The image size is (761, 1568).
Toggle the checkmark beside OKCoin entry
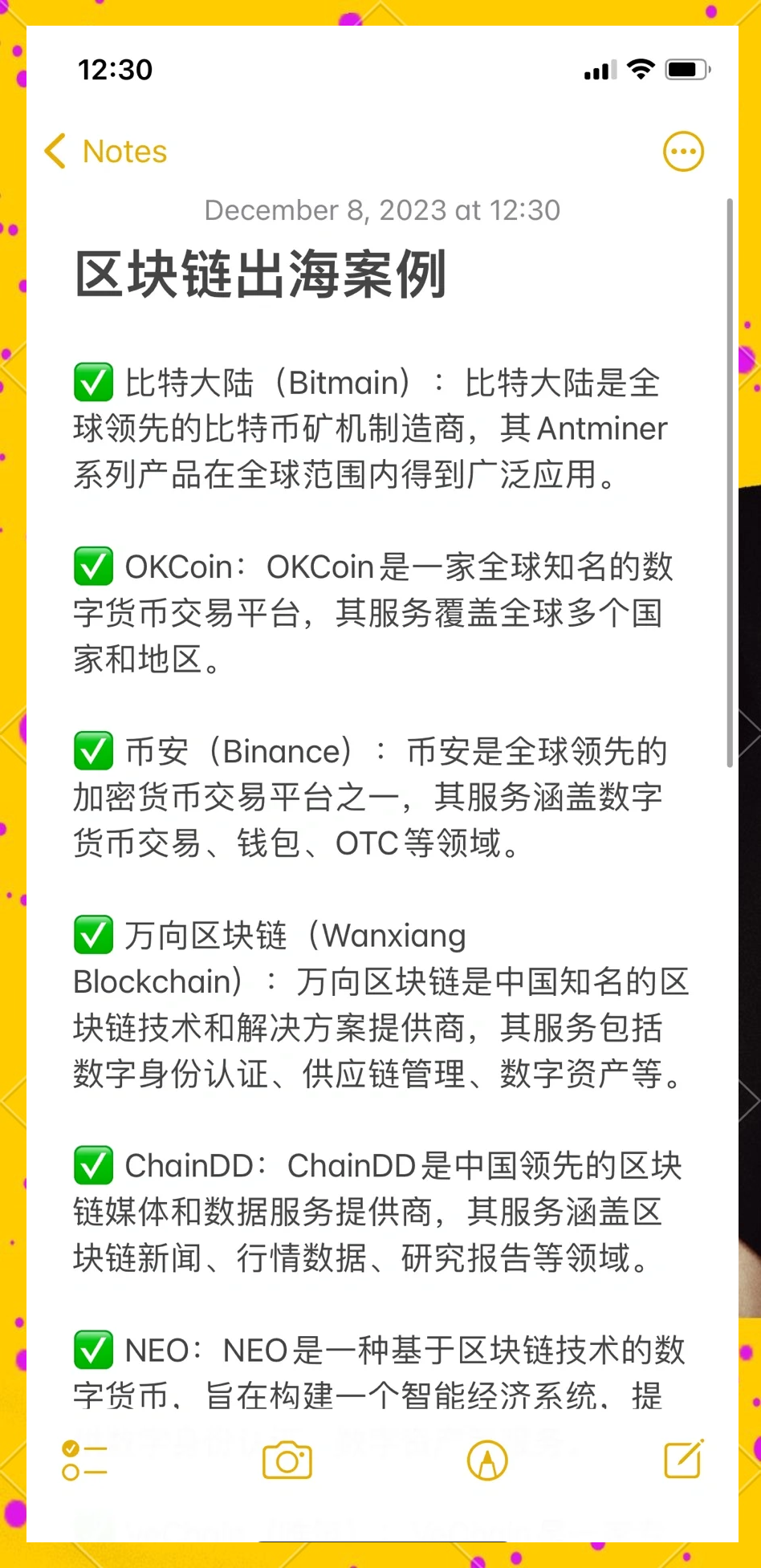tap(94, 567)
